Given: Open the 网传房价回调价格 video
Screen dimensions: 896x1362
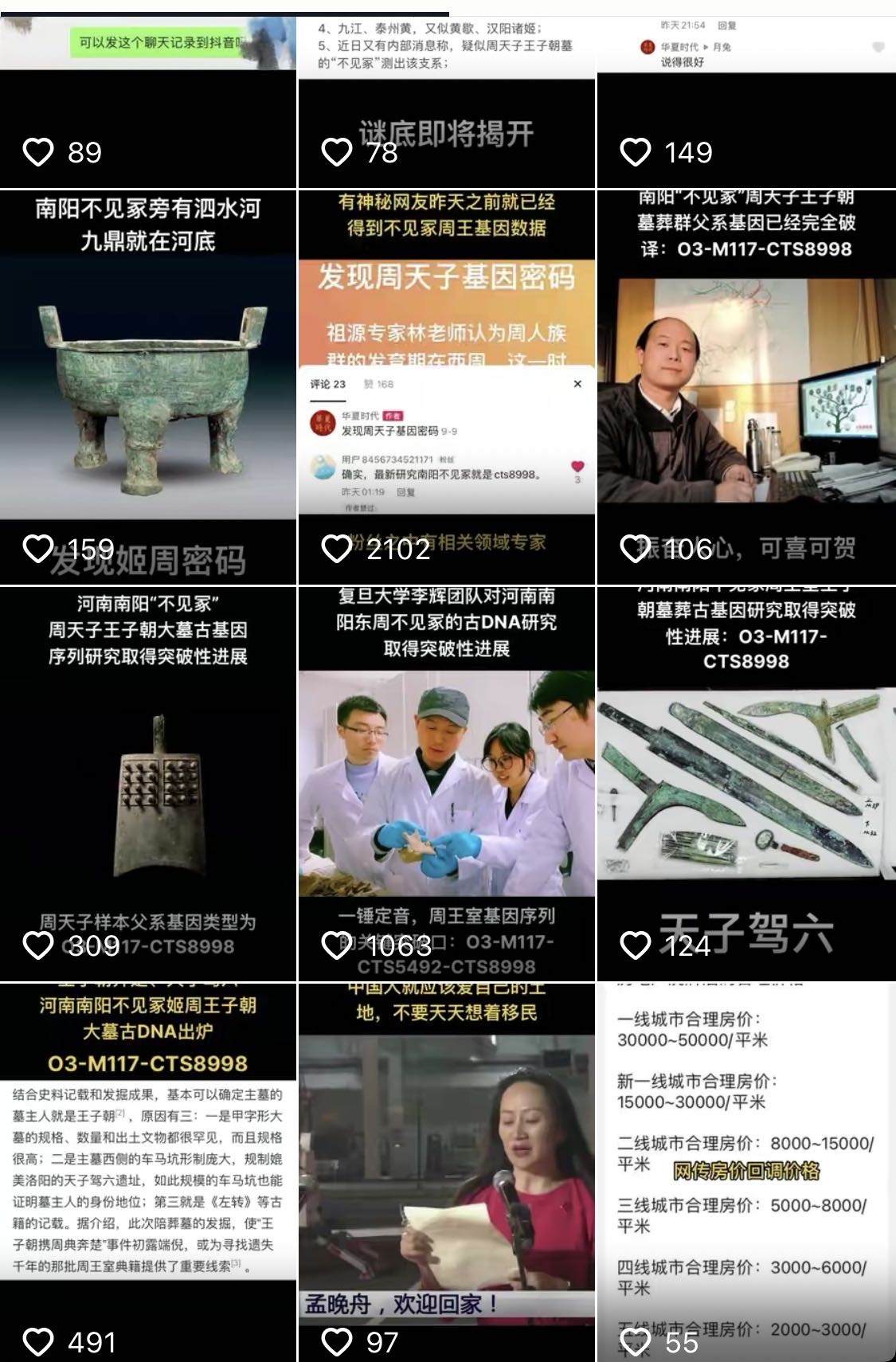Looking at the screenshot, I should [746, 1171].
